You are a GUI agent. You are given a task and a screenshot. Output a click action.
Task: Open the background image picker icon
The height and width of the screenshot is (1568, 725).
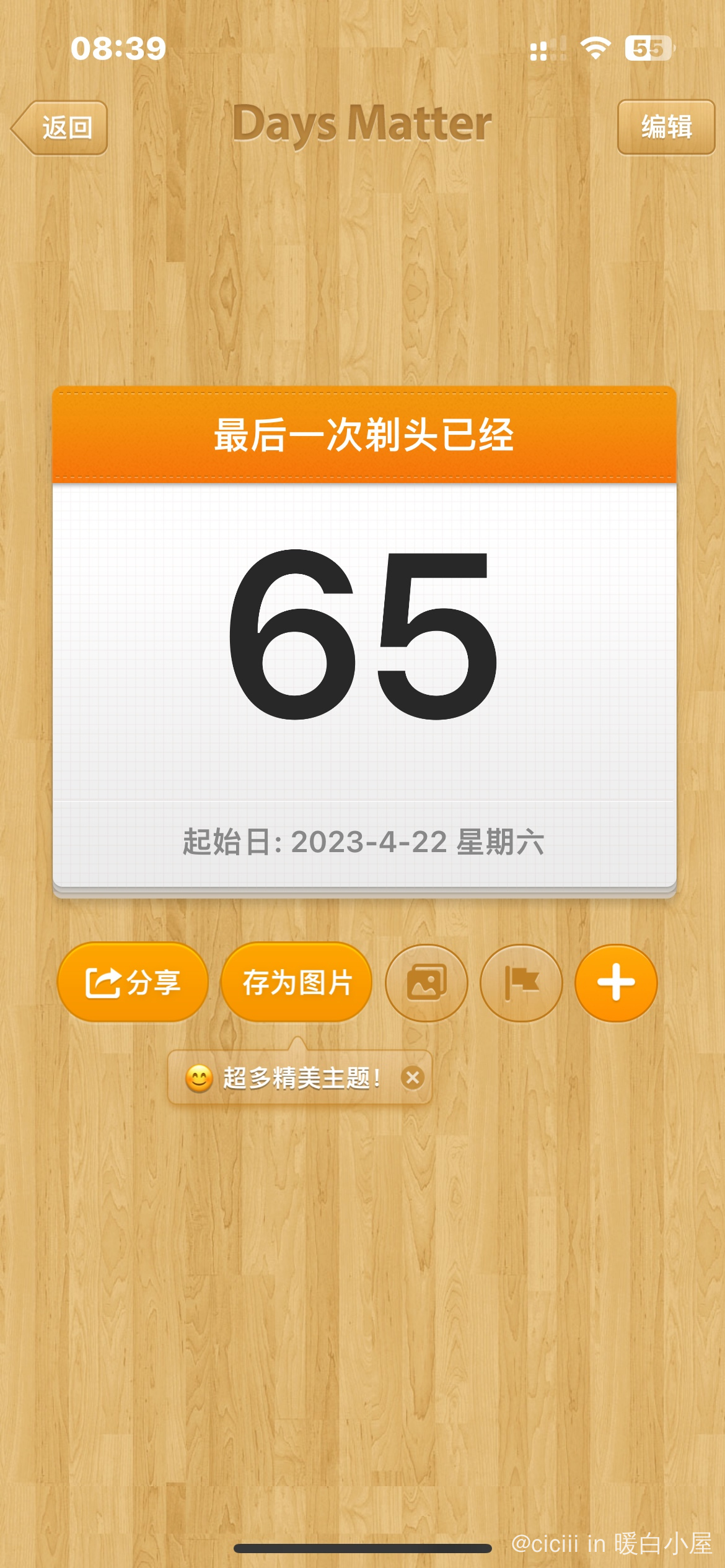pyautogui.click(x=426, y=982)
